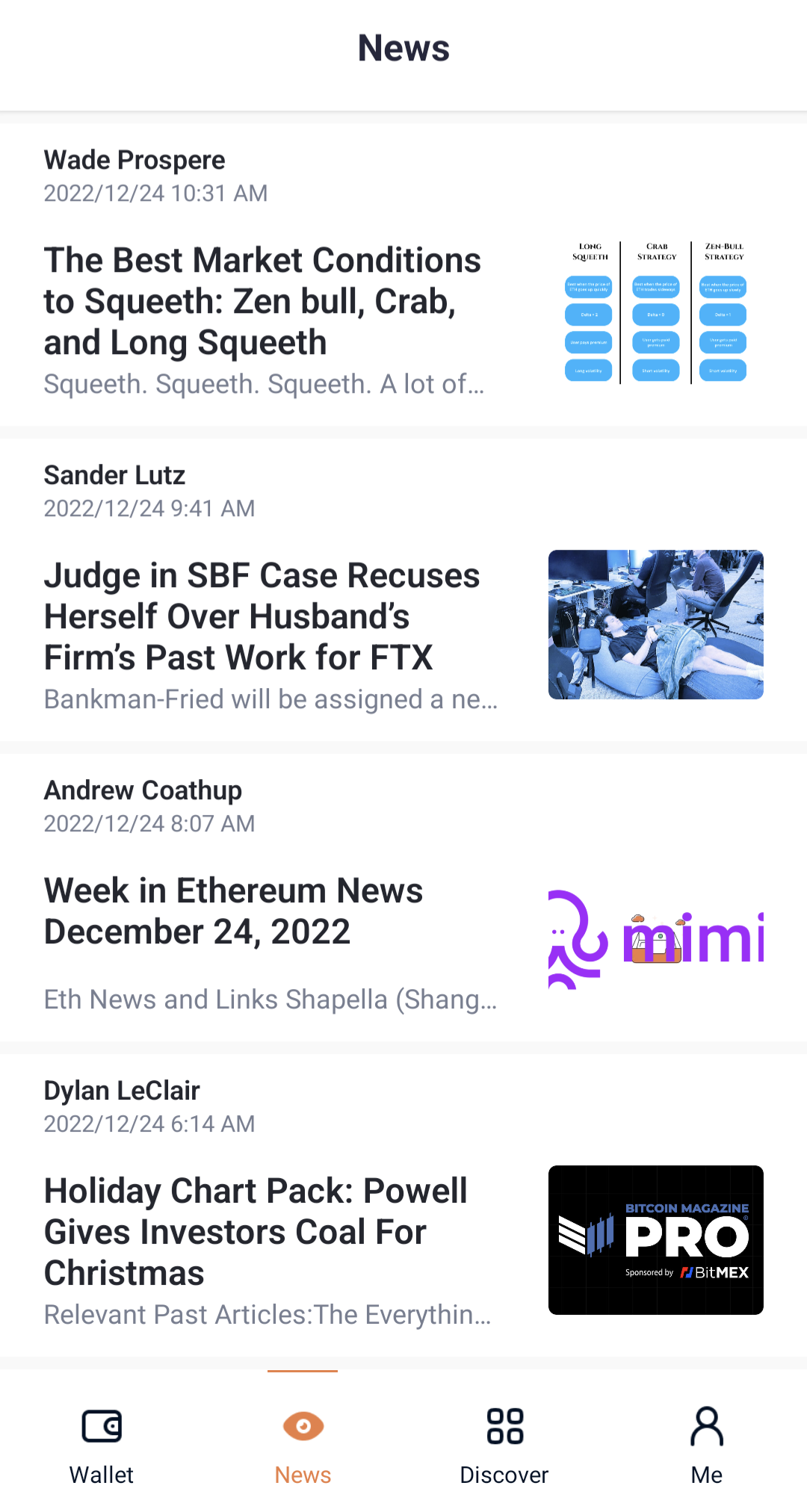Read the Judge in SBF Case article

(x=403, y=590)
